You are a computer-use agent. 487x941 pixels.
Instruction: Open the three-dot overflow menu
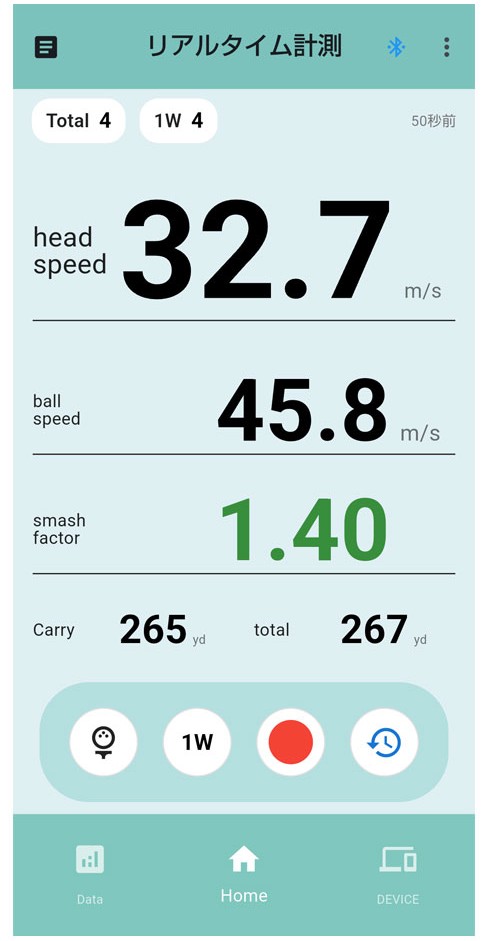[x=446, y=47]
